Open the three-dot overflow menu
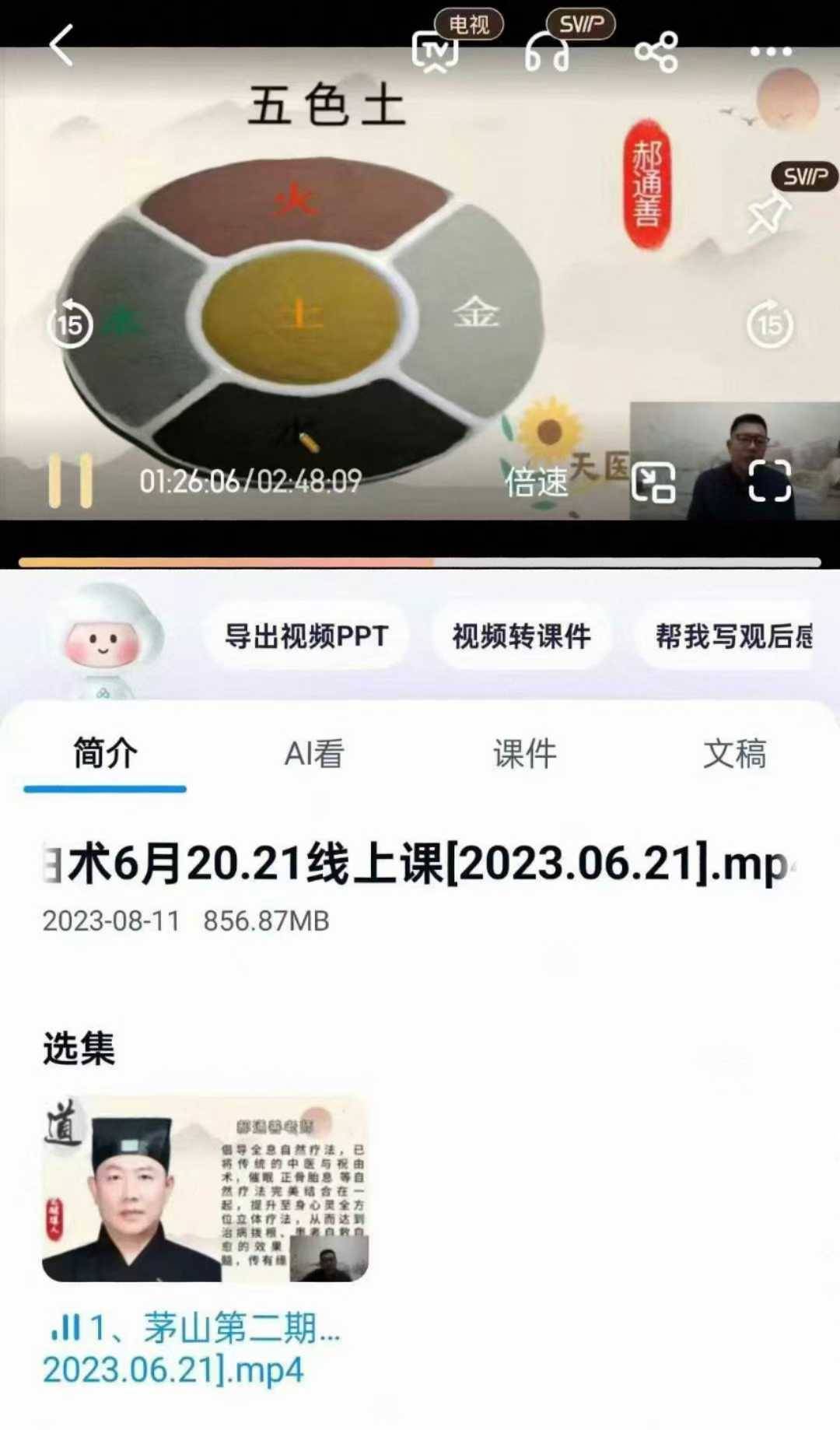This screenshot has width=840, height=1430. point(771,52)
